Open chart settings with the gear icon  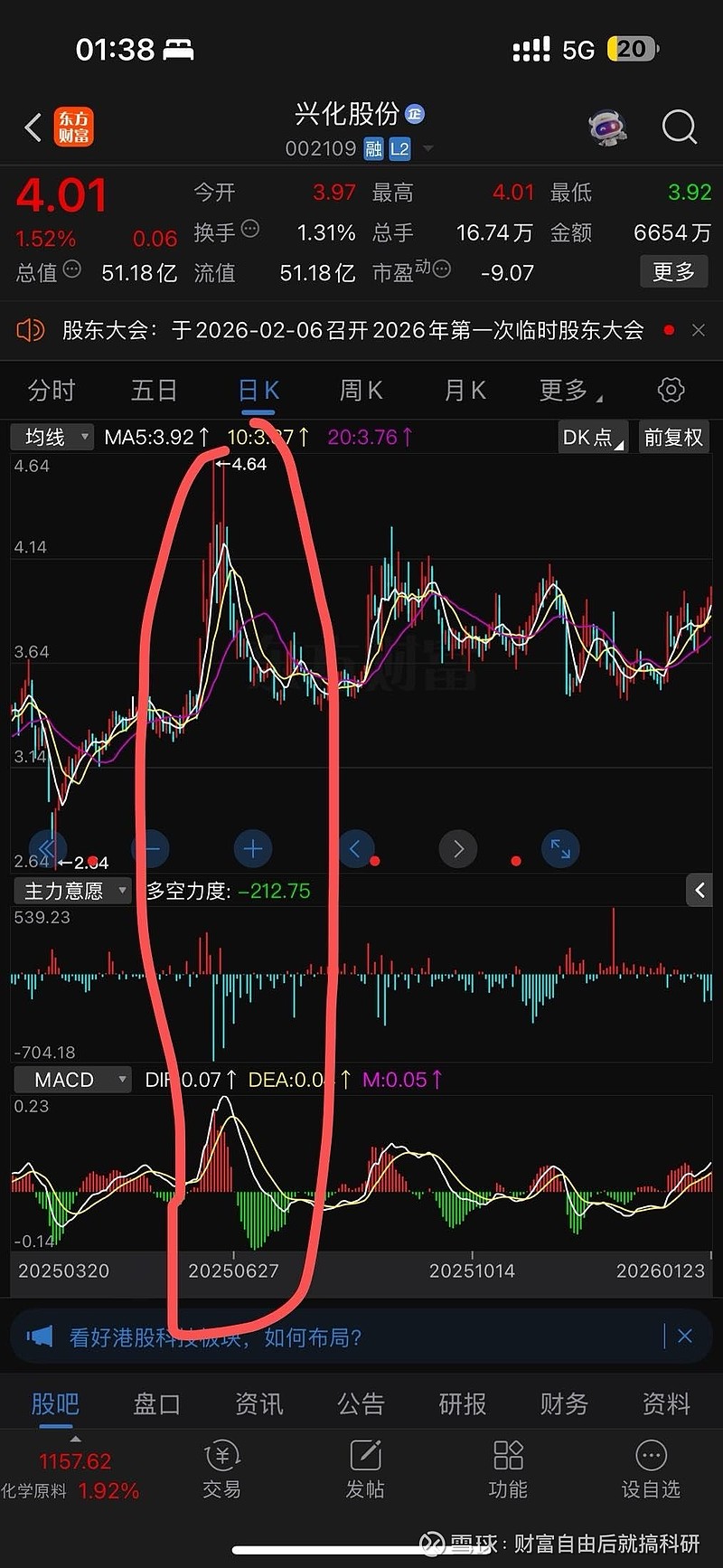[x=670, y=390]
